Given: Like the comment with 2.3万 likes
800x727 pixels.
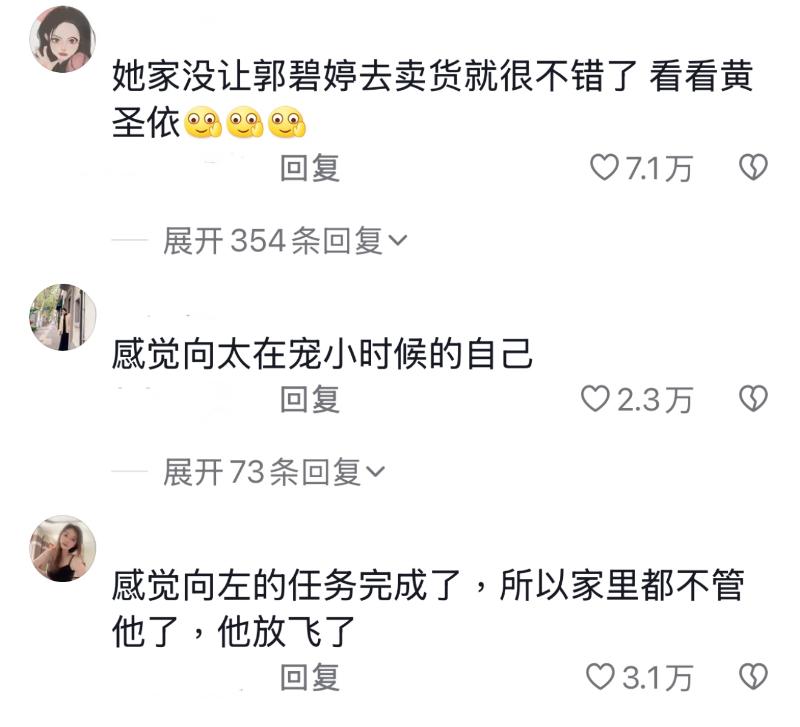Looking at the screenshot, I should point(597,400).
